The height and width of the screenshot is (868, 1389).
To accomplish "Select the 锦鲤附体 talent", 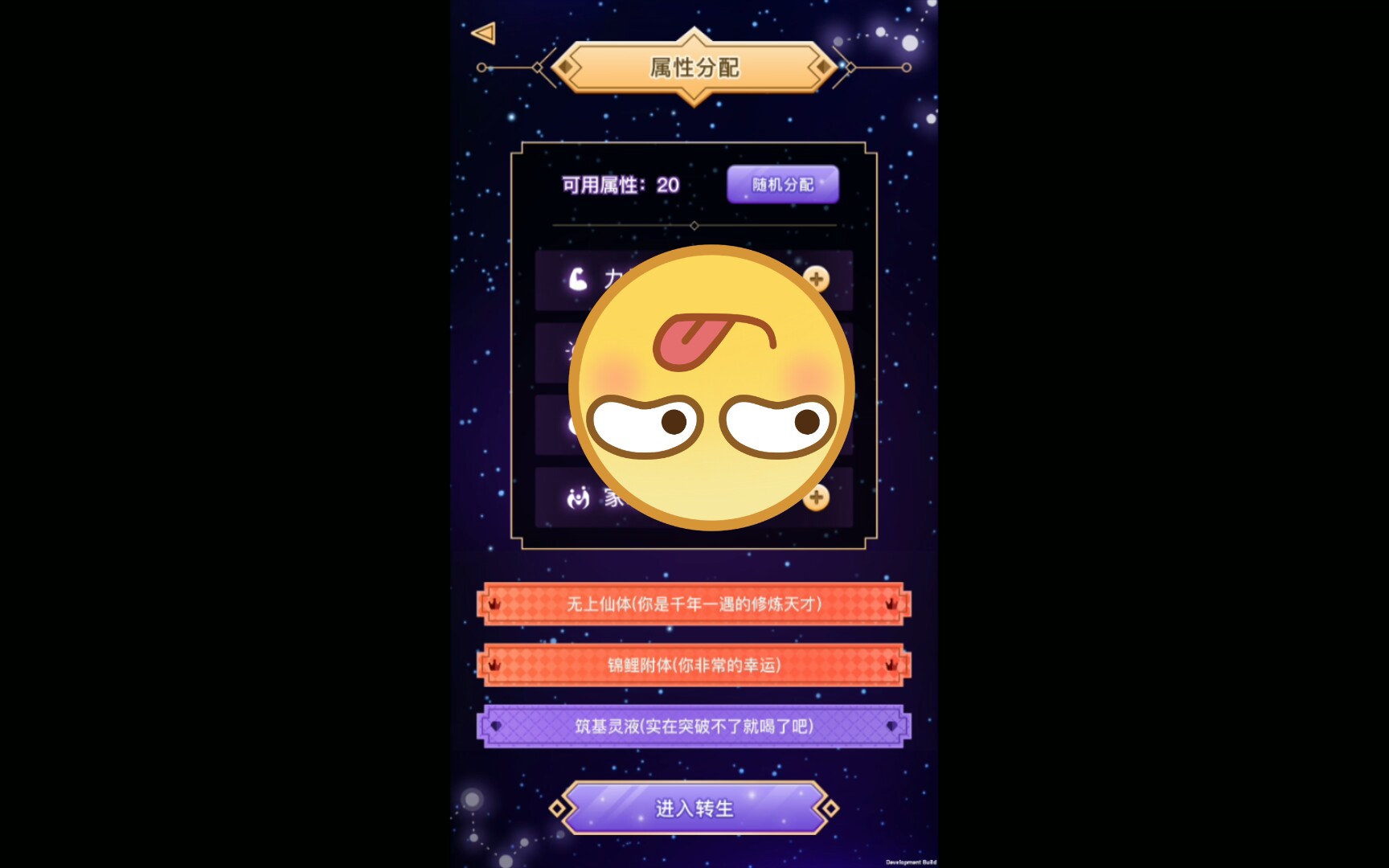I will (x=694, y=665).
